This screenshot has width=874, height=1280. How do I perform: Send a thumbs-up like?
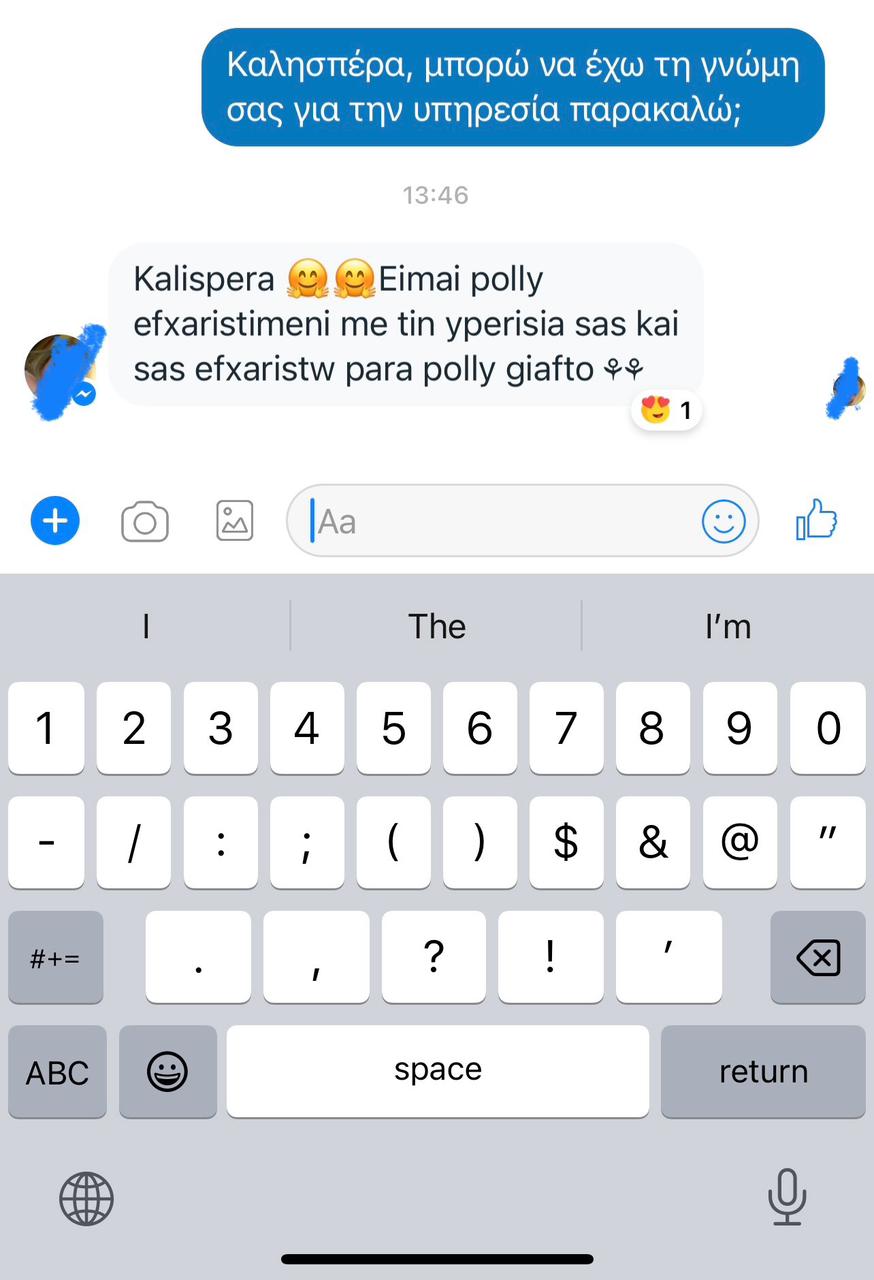(816, 520)
